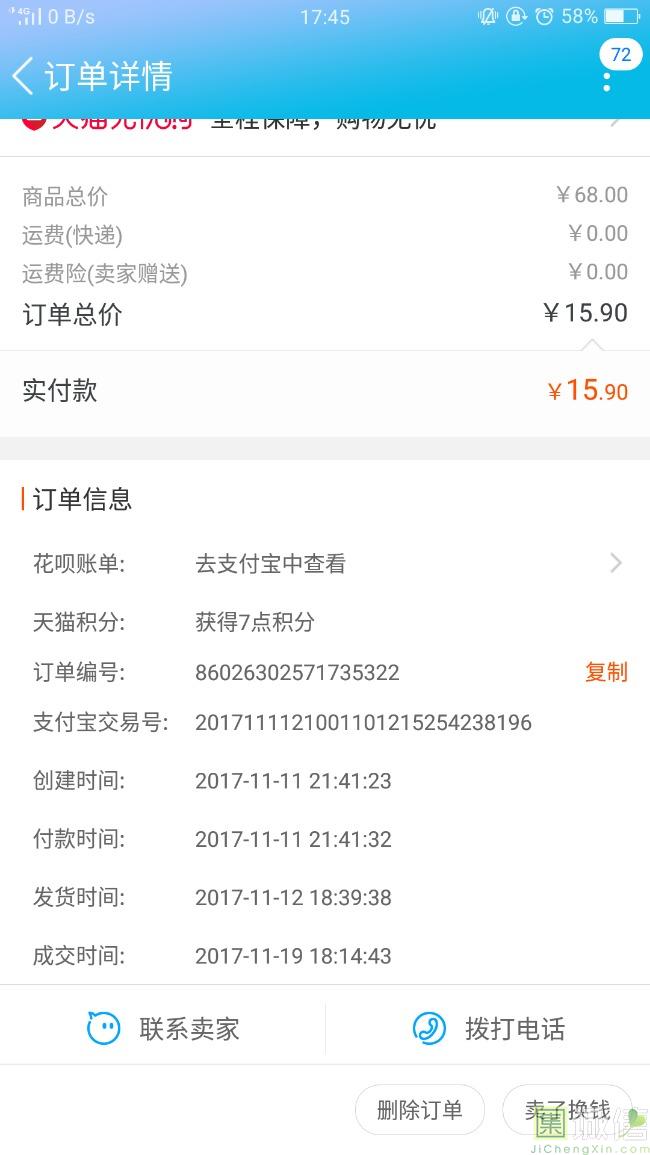Go back from order details

23,76
